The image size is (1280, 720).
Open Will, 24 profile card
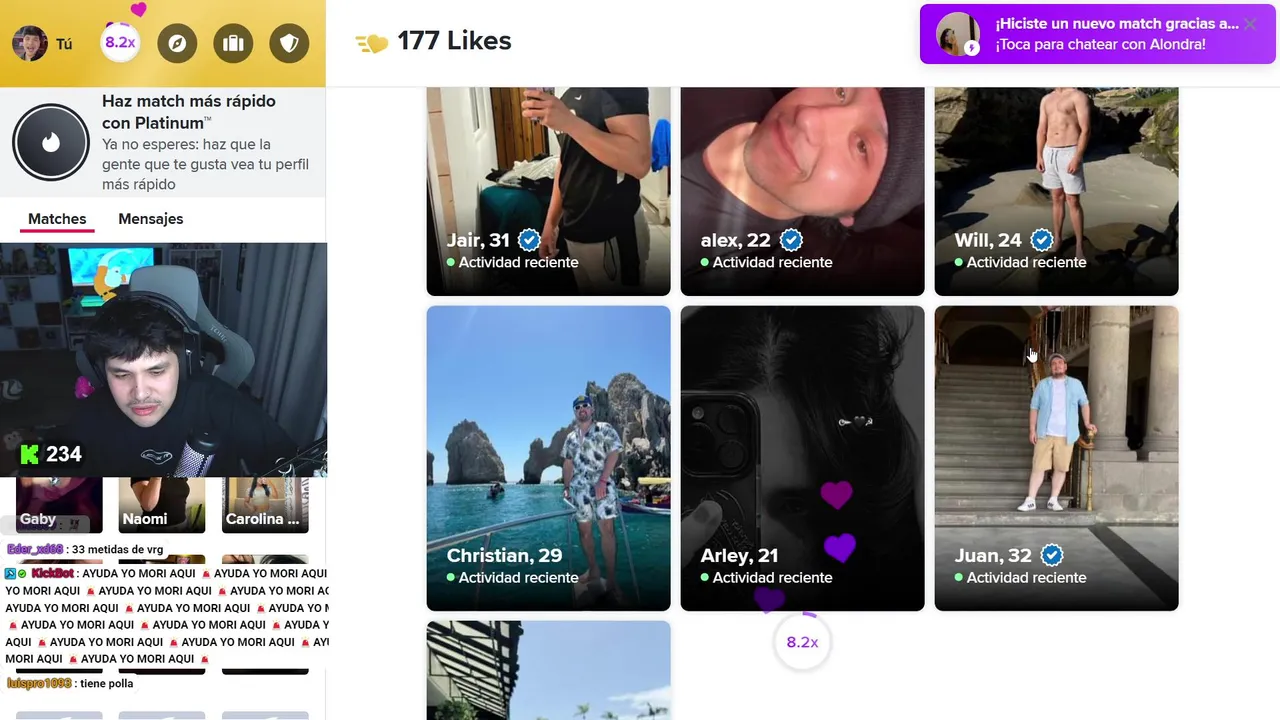pyautogui.click(x=1056, y=190)
